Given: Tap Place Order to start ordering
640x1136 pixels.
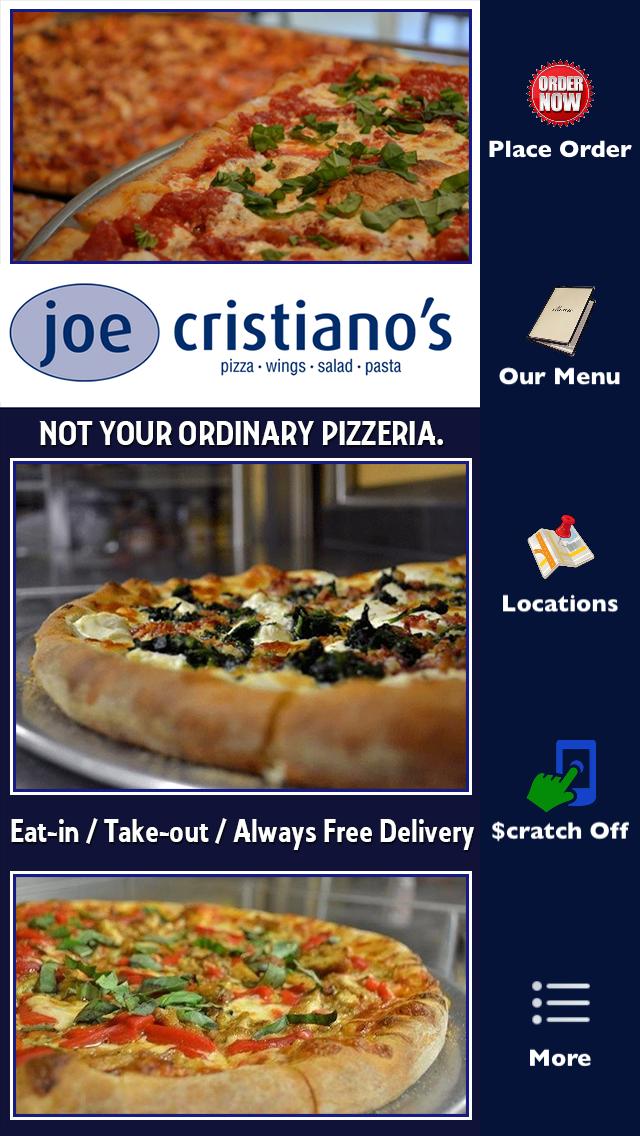Looking at the screenshot, I should [560, 110].
